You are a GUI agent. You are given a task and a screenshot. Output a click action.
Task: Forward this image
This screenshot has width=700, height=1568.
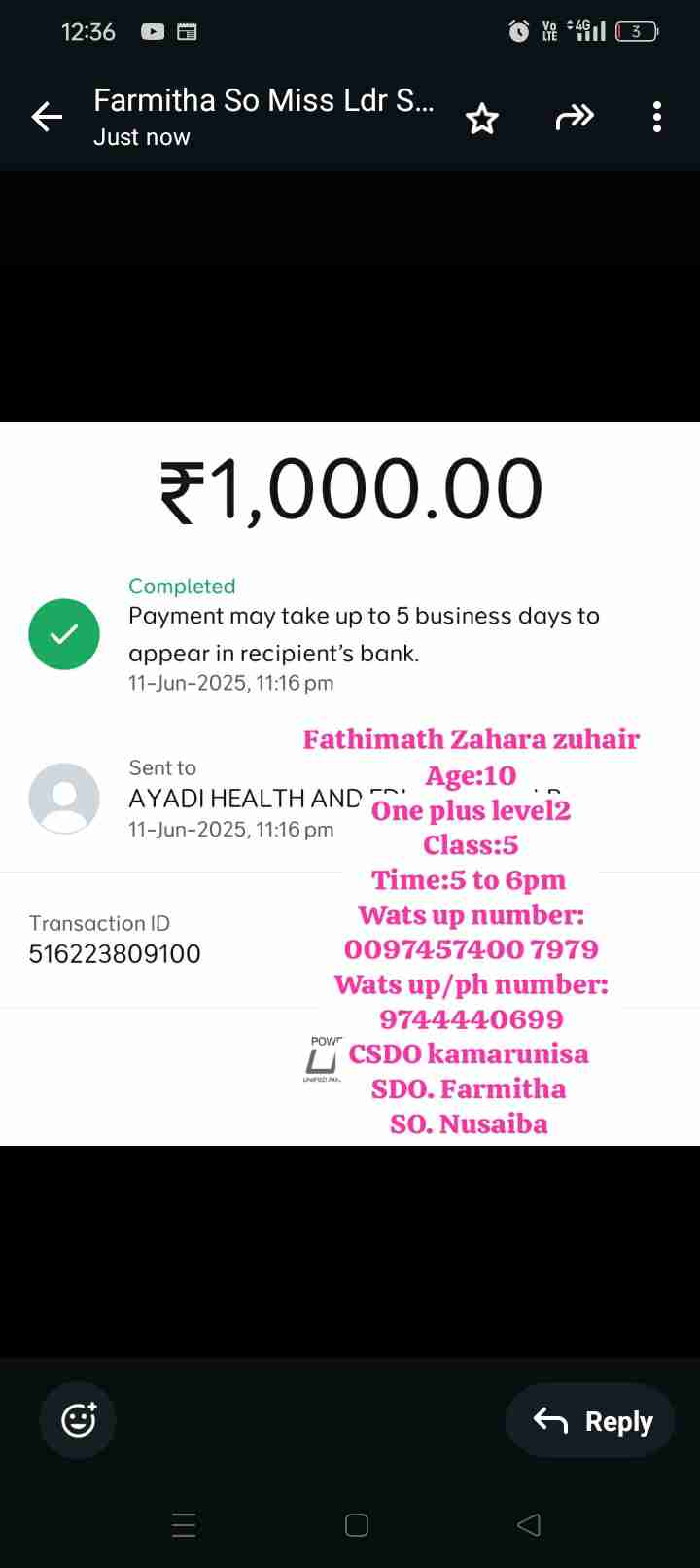574,118
